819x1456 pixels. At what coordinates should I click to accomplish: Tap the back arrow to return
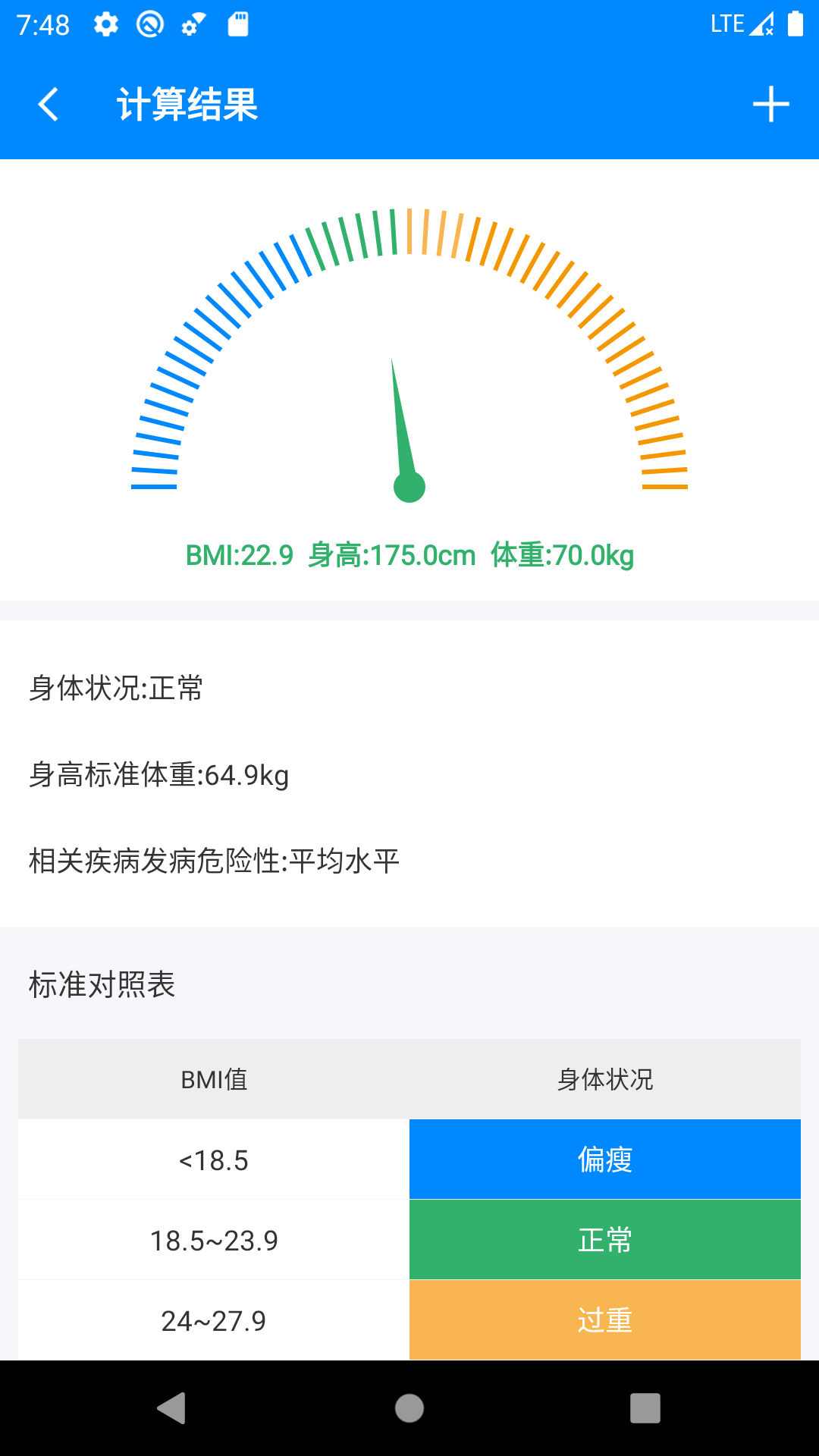click(x=48, y=105)
